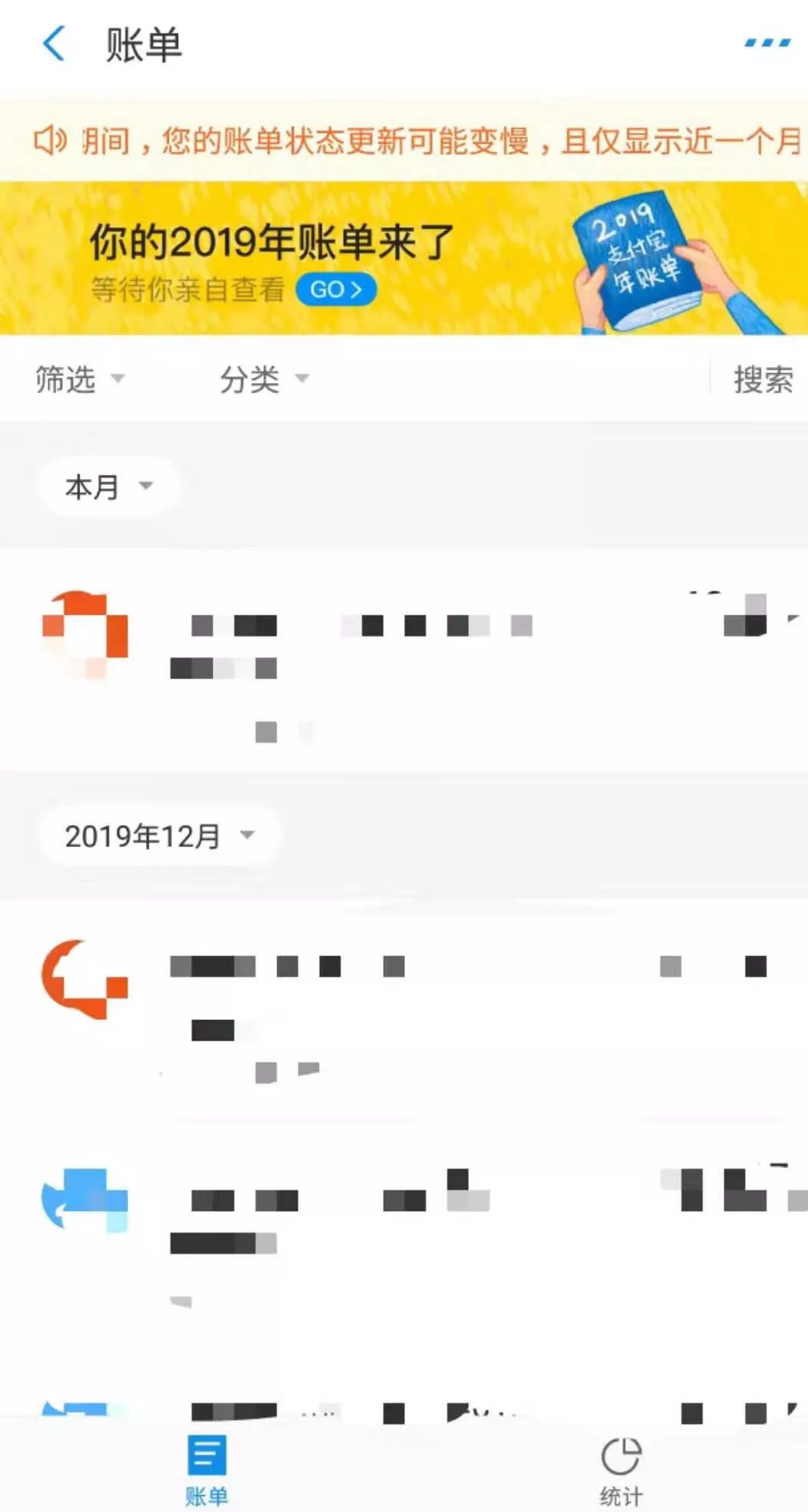The width and height of the screenshot is (808, 1512).
Task: Tap the GO button on 2019年账单 banner
Action: 335,289
